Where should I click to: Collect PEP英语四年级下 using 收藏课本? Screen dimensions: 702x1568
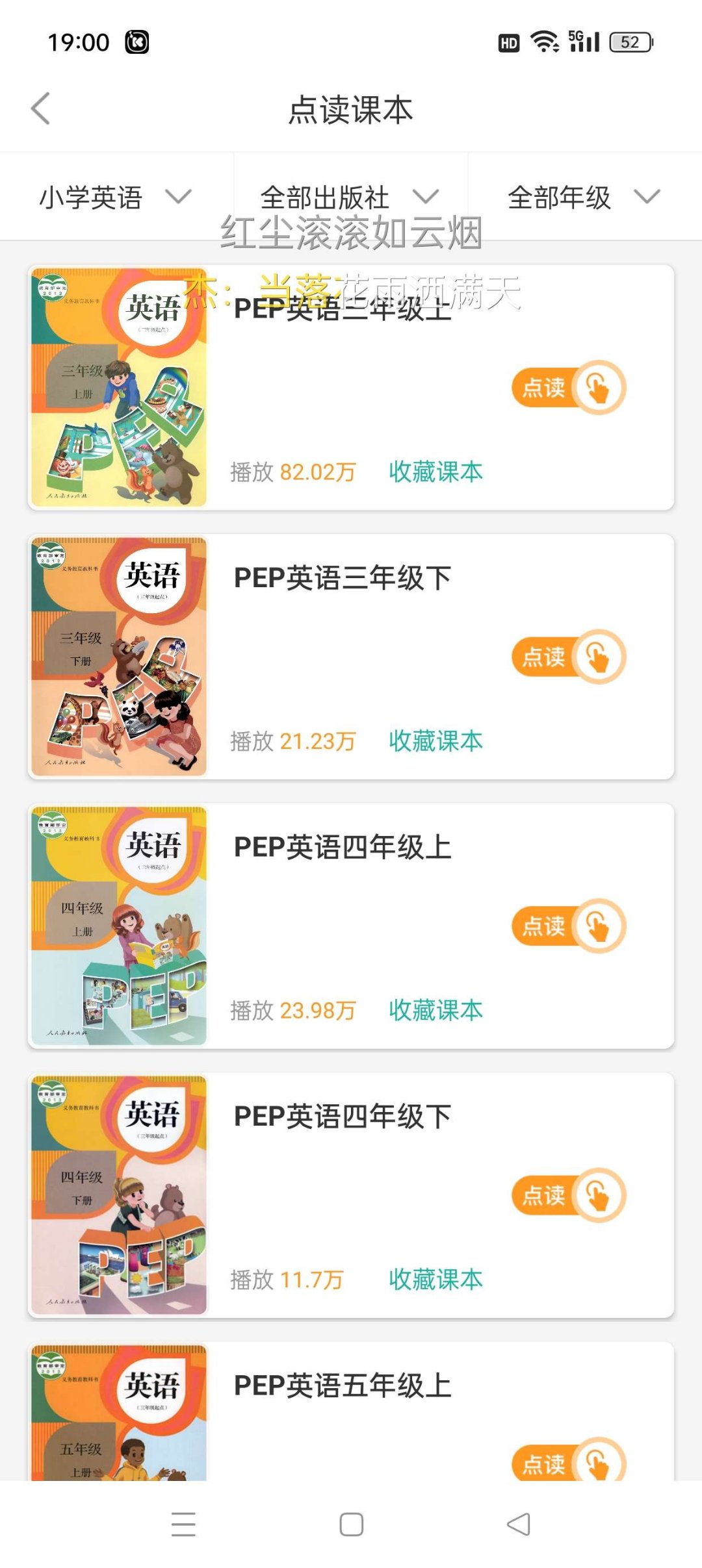[435, 1280]
